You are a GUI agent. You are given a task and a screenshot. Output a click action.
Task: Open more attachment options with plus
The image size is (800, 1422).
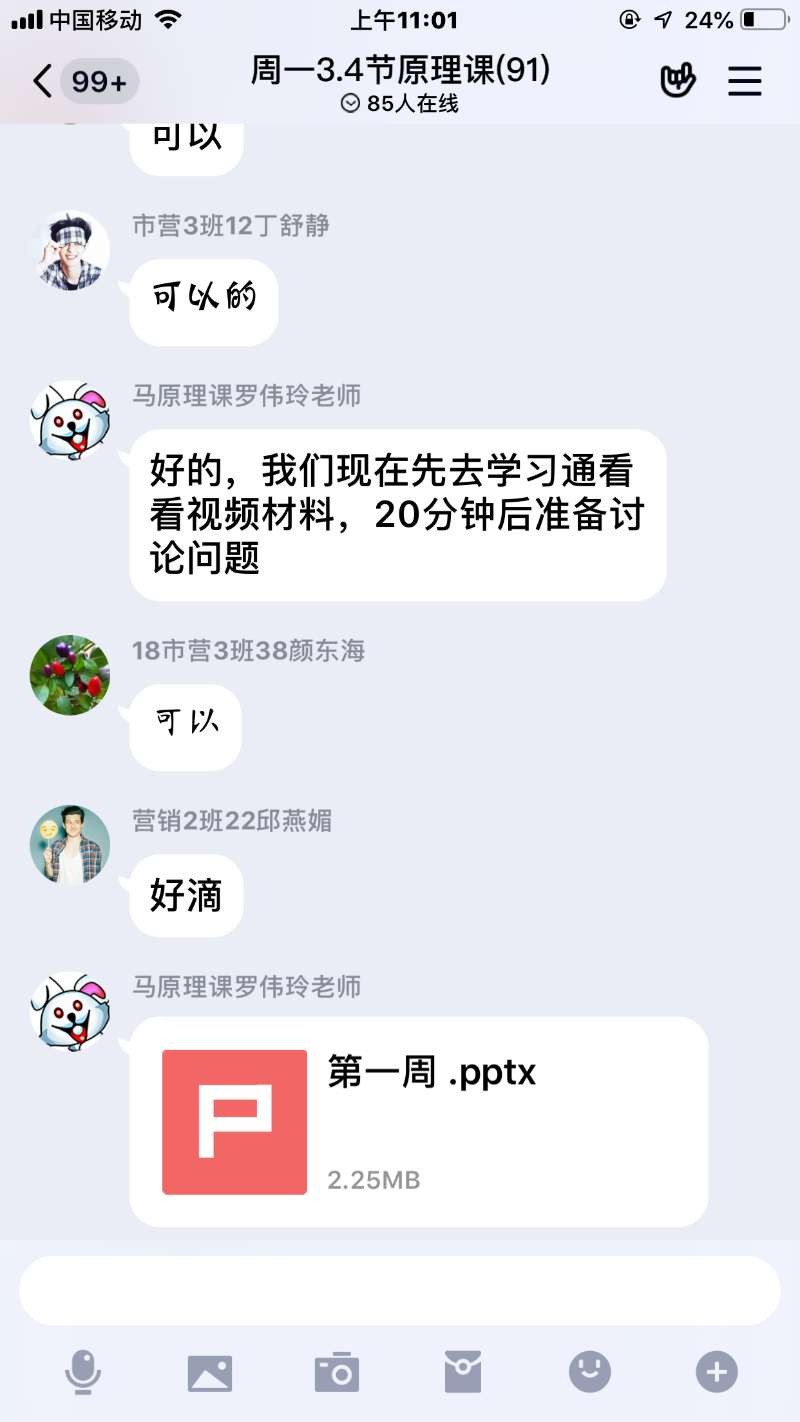716,1372
